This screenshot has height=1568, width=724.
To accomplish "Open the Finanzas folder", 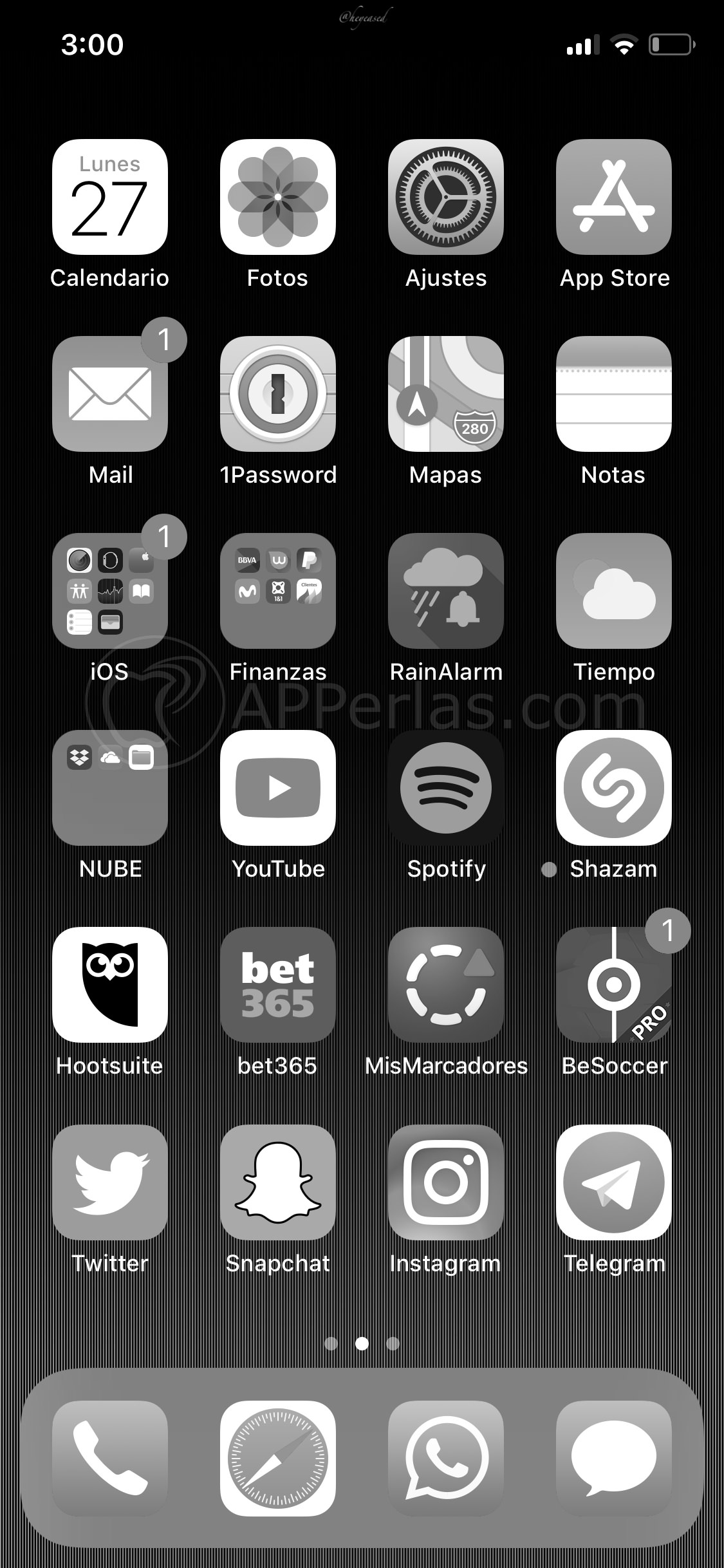I will click(278, 591).
